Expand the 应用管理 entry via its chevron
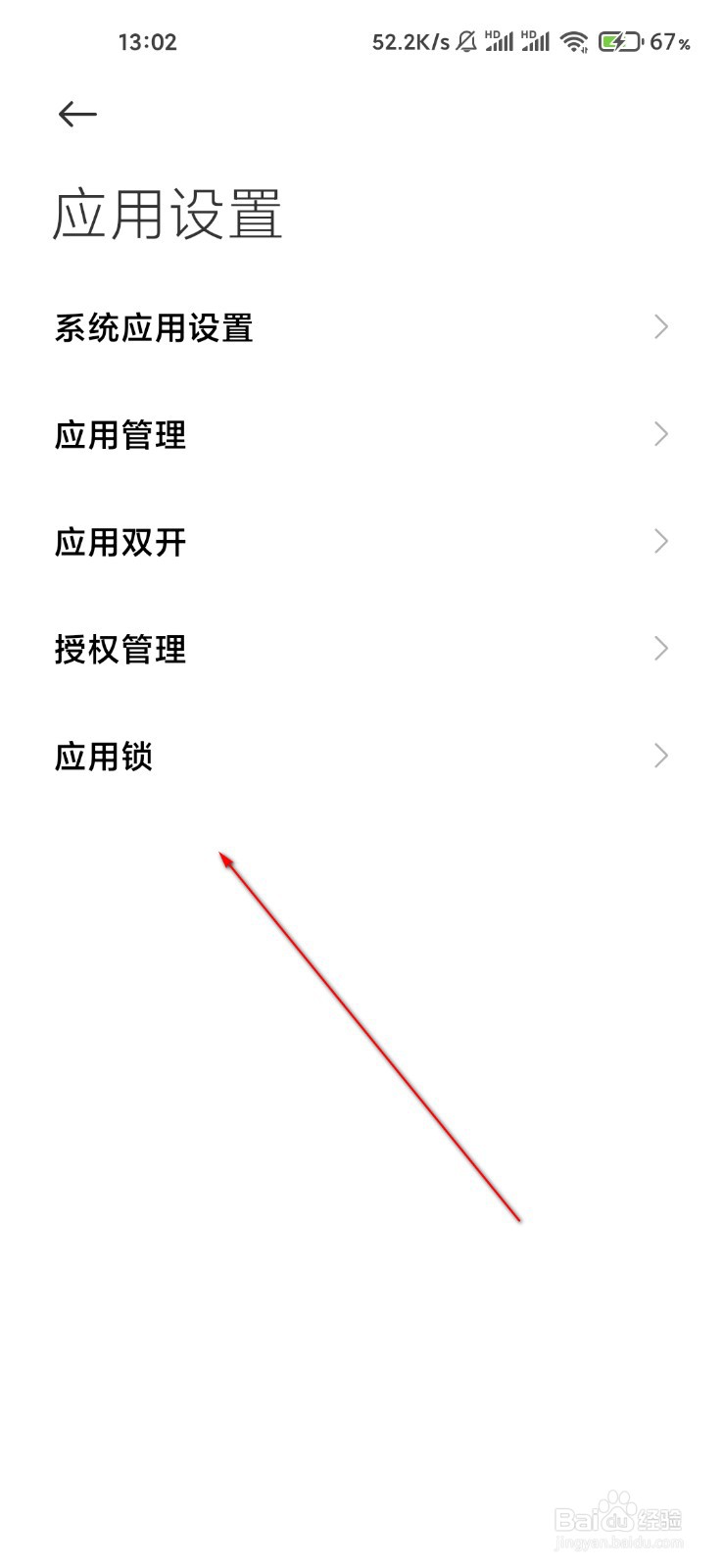Image resolution: width=723 pixels, height=1568 pixels. 661,434
